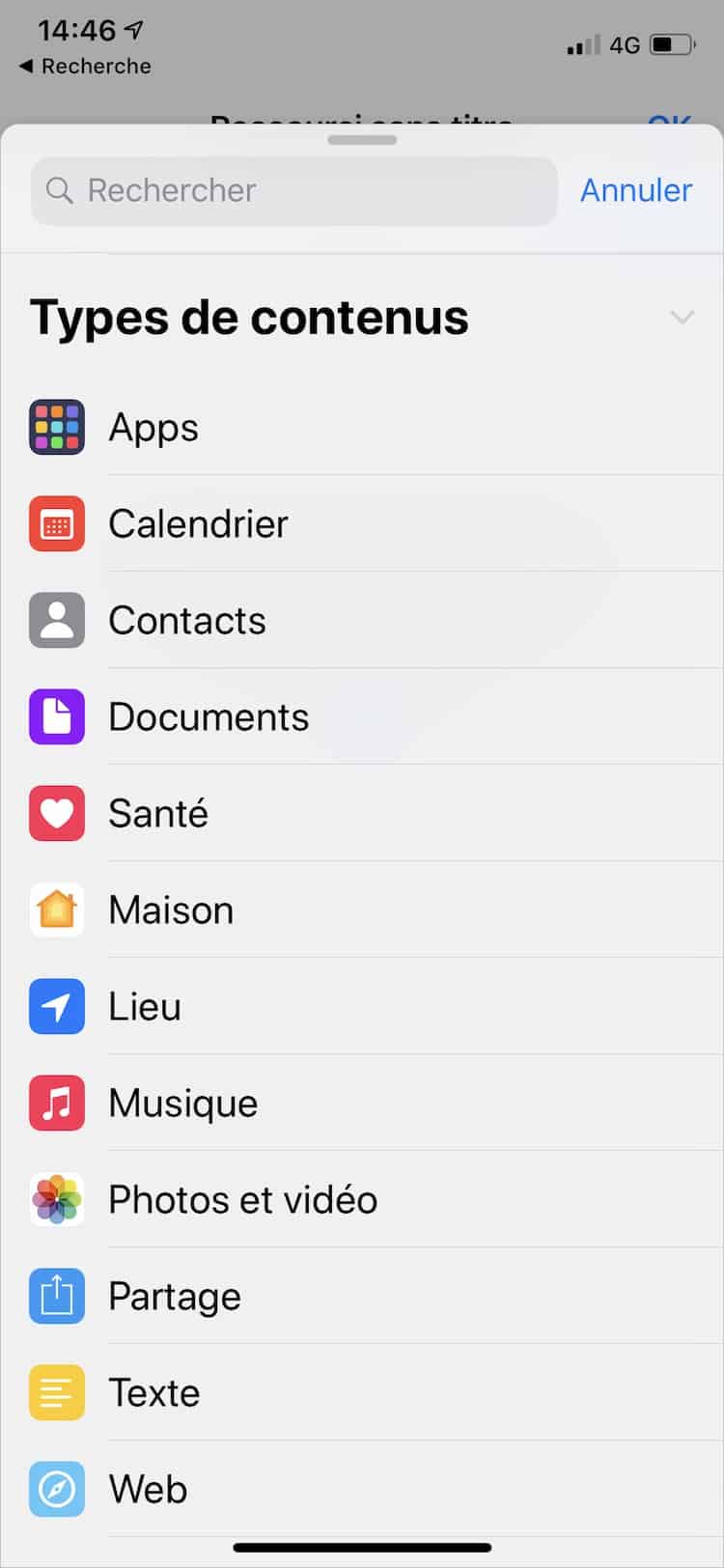The image size is (724, 1568).
Task: Select the Partage category
Action: 175,1296
